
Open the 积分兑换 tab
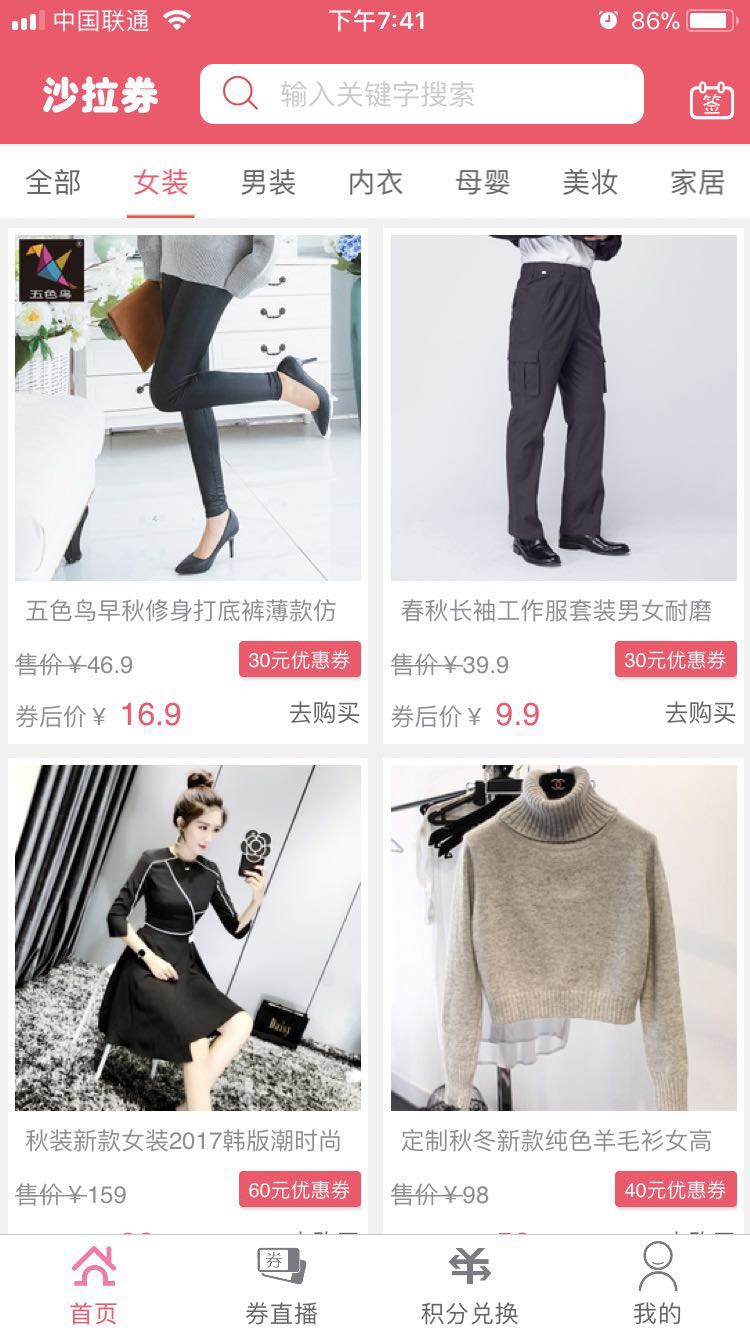pos(469,1285)
